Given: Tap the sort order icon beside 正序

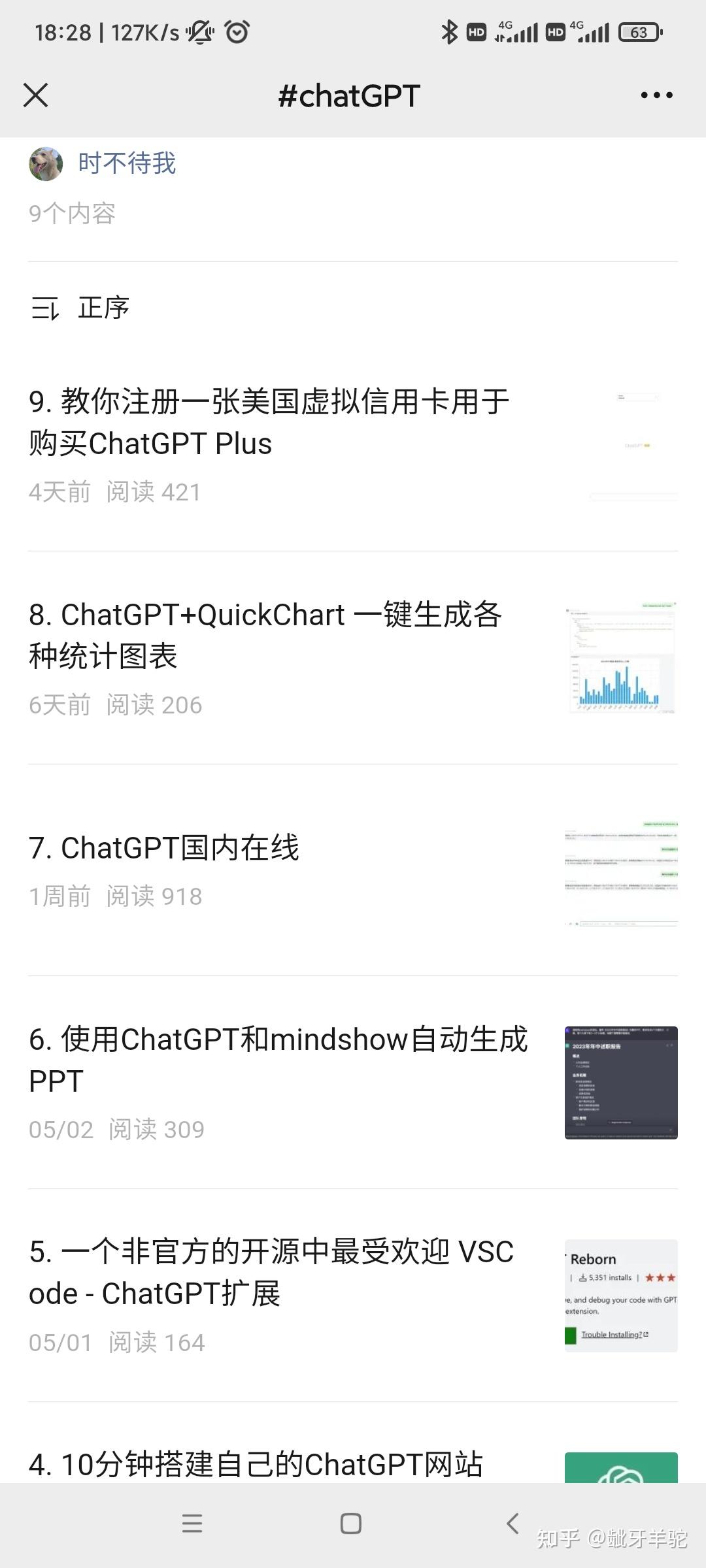Looking at the screenshot, I should [44, 307].
